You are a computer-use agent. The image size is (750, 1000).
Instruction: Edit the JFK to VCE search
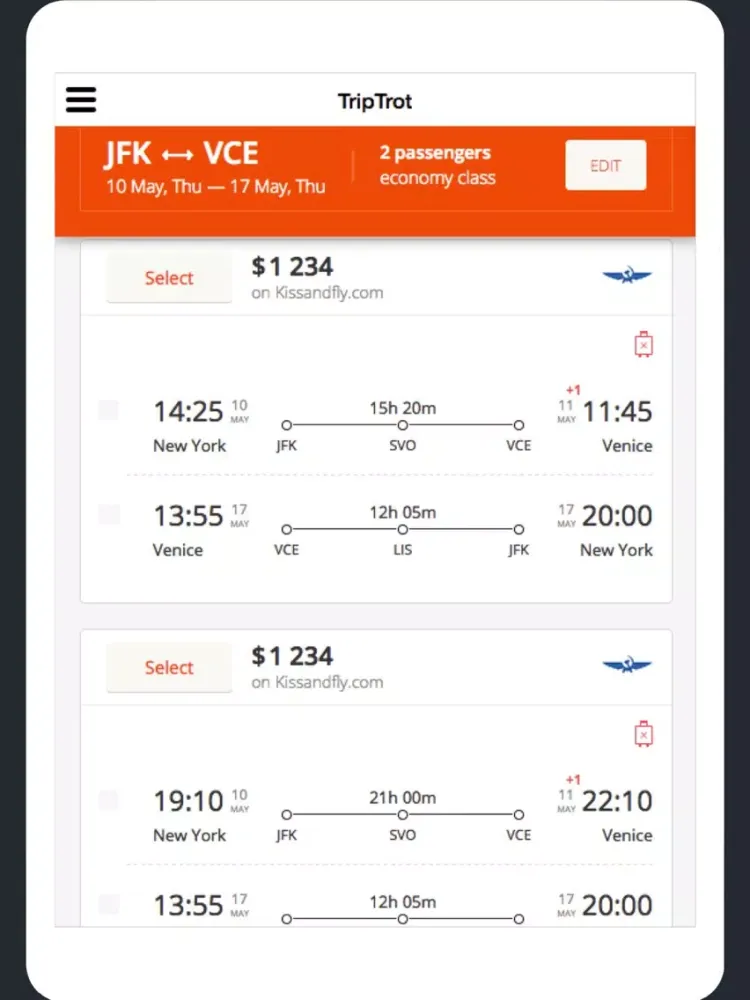click(605, 166)
